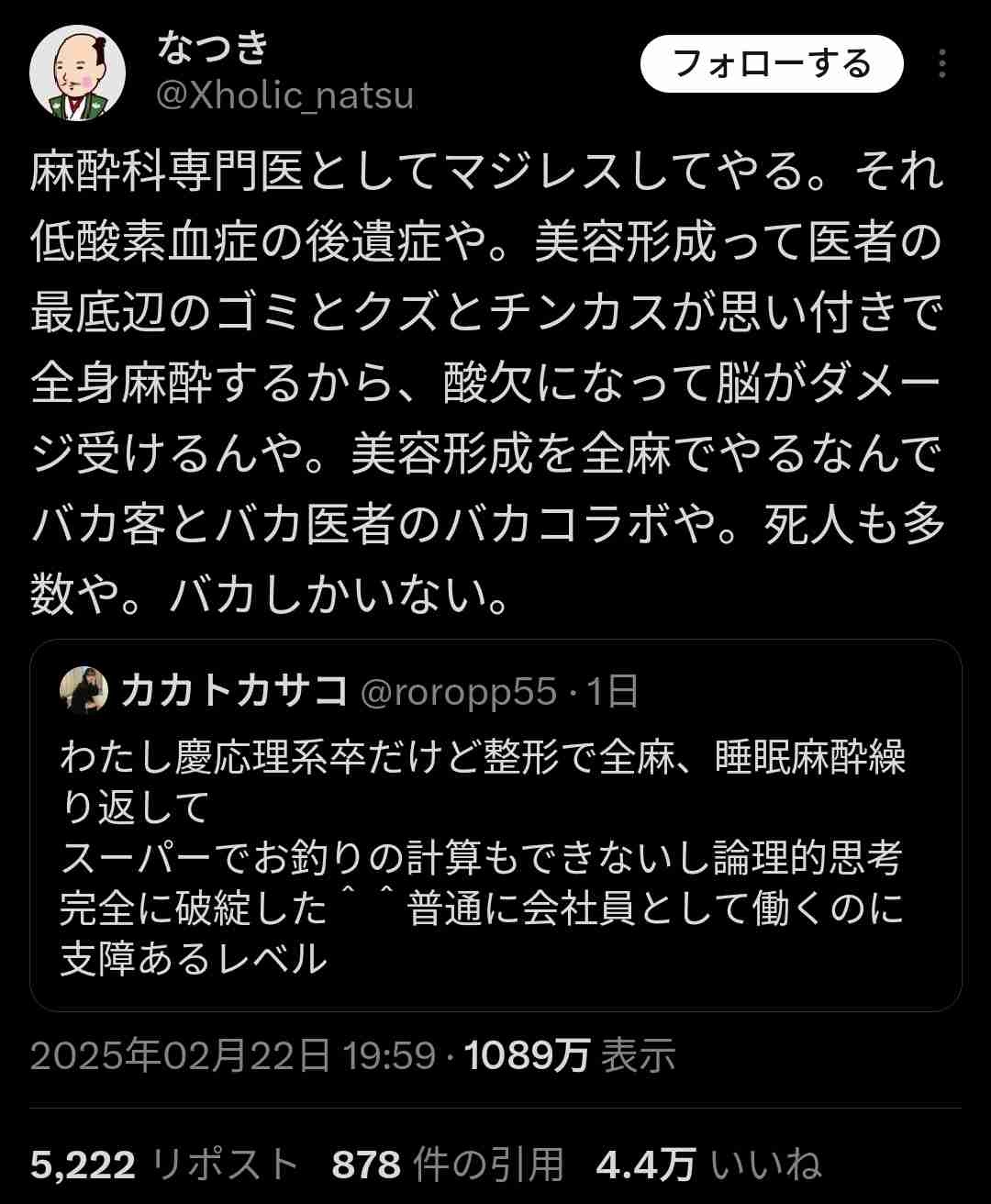The height and width of the screenshot is (1204, 991).
Task: View the 4.4万 いいね list
Action: coord(708,1165)
